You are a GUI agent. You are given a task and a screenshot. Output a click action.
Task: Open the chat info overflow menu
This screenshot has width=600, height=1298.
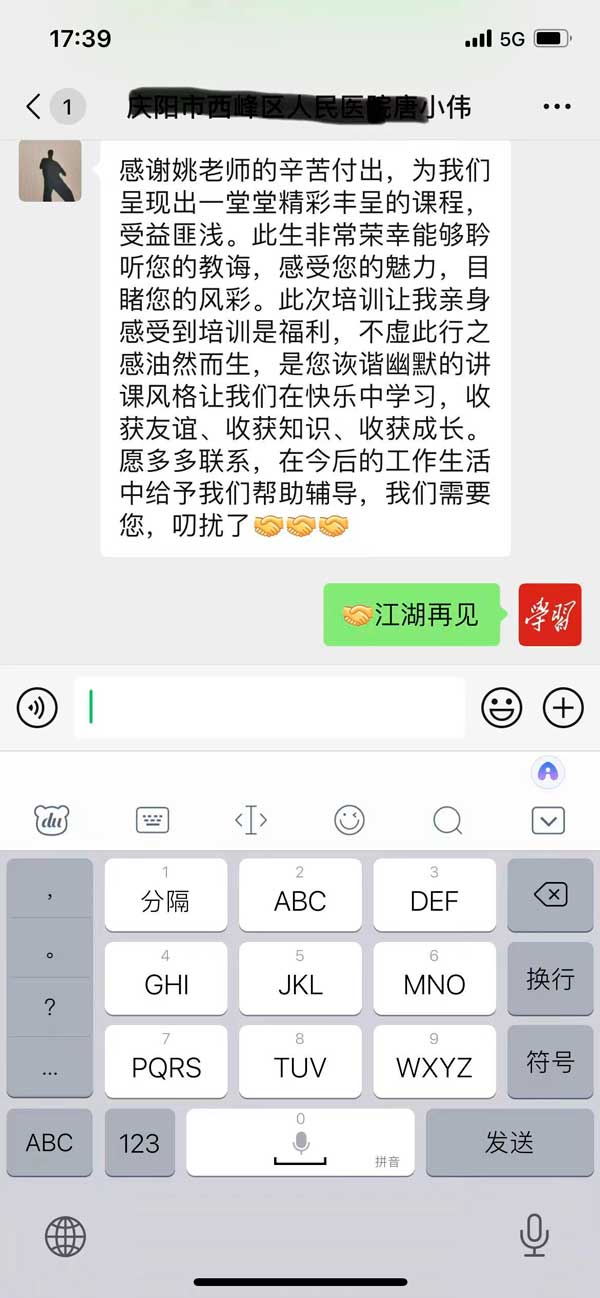coord(556,107)
